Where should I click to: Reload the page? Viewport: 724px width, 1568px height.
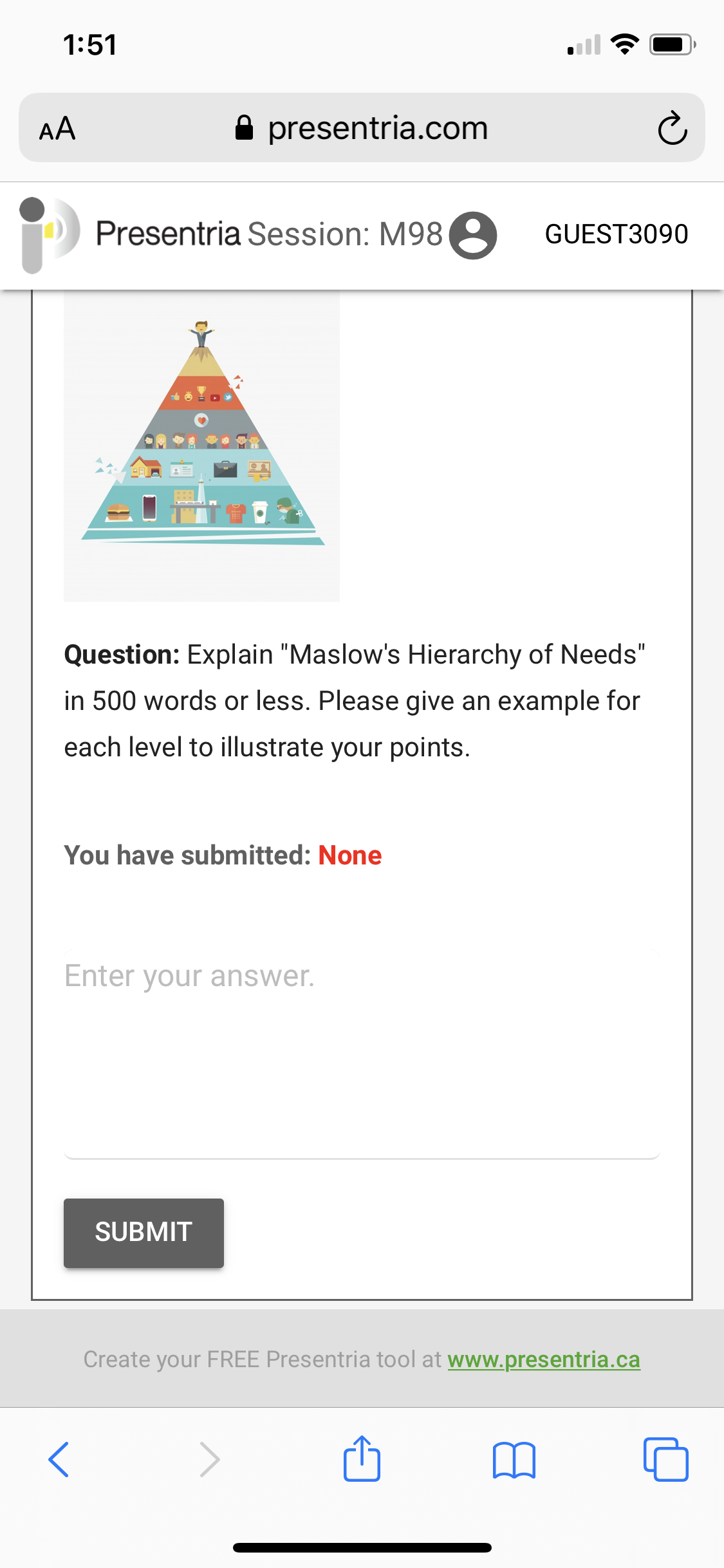click(x=673, y=128)
